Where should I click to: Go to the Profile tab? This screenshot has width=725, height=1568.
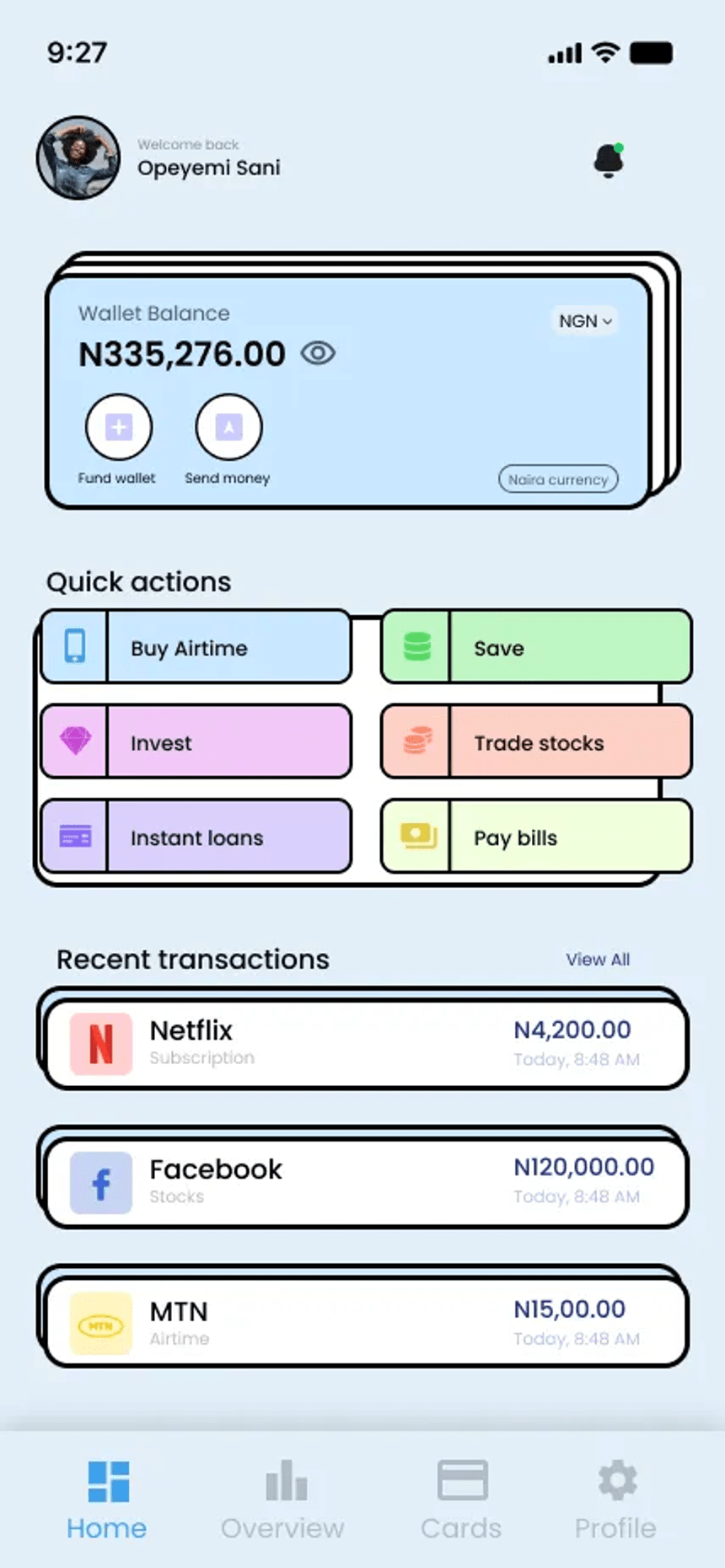pyautogui.click(x=615, y=1501)
